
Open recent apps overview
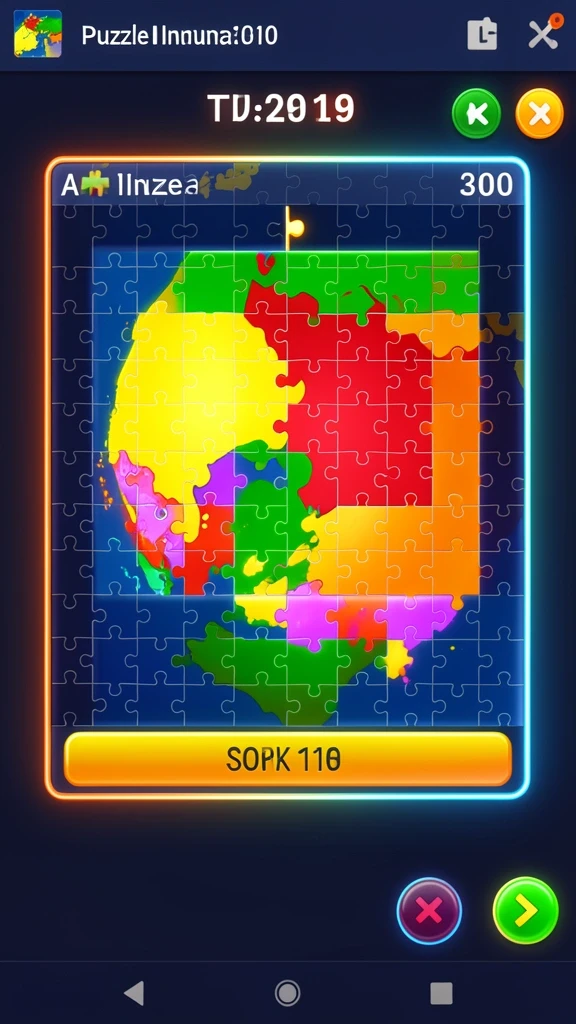click(x=441, y=993)
